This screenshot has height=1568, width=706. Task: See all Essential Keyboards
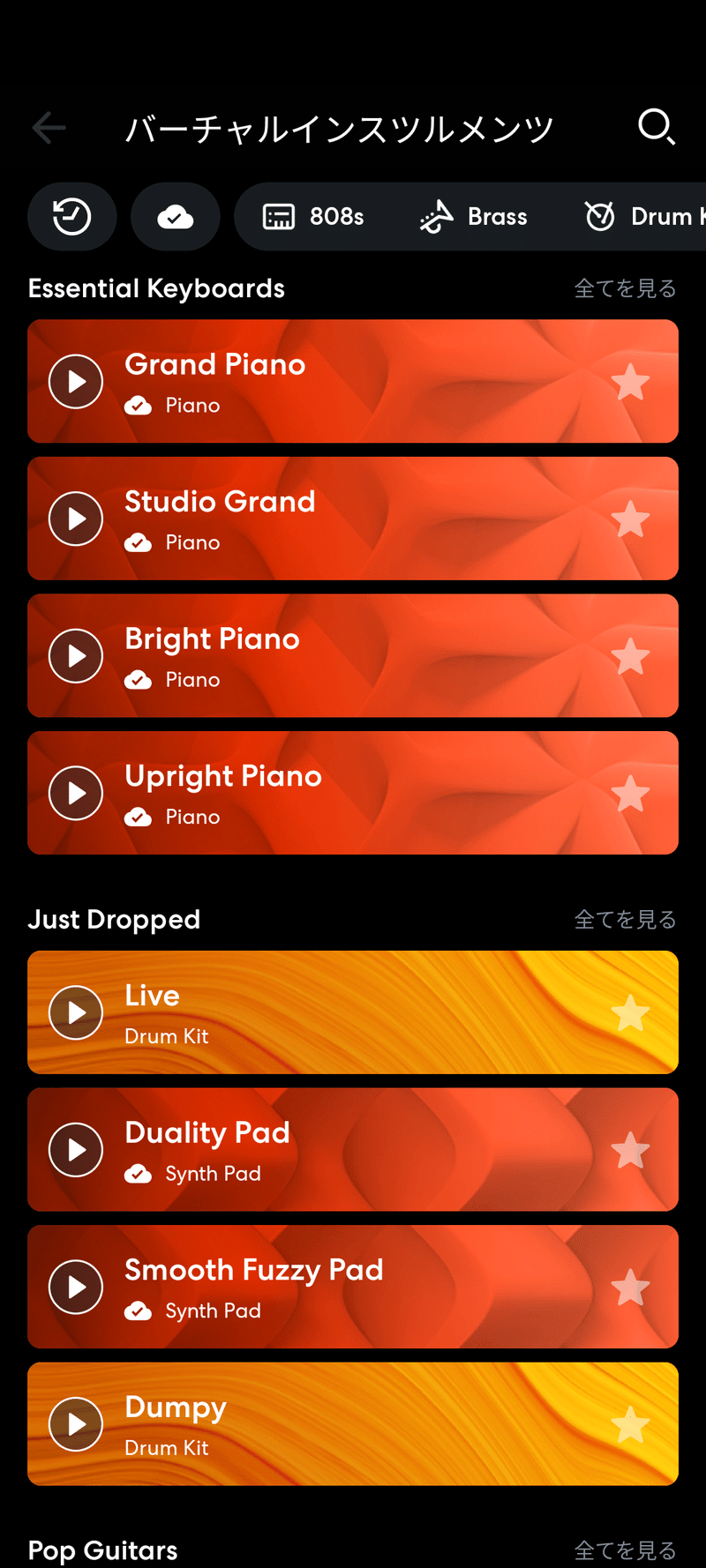click(x=625, y=288)
